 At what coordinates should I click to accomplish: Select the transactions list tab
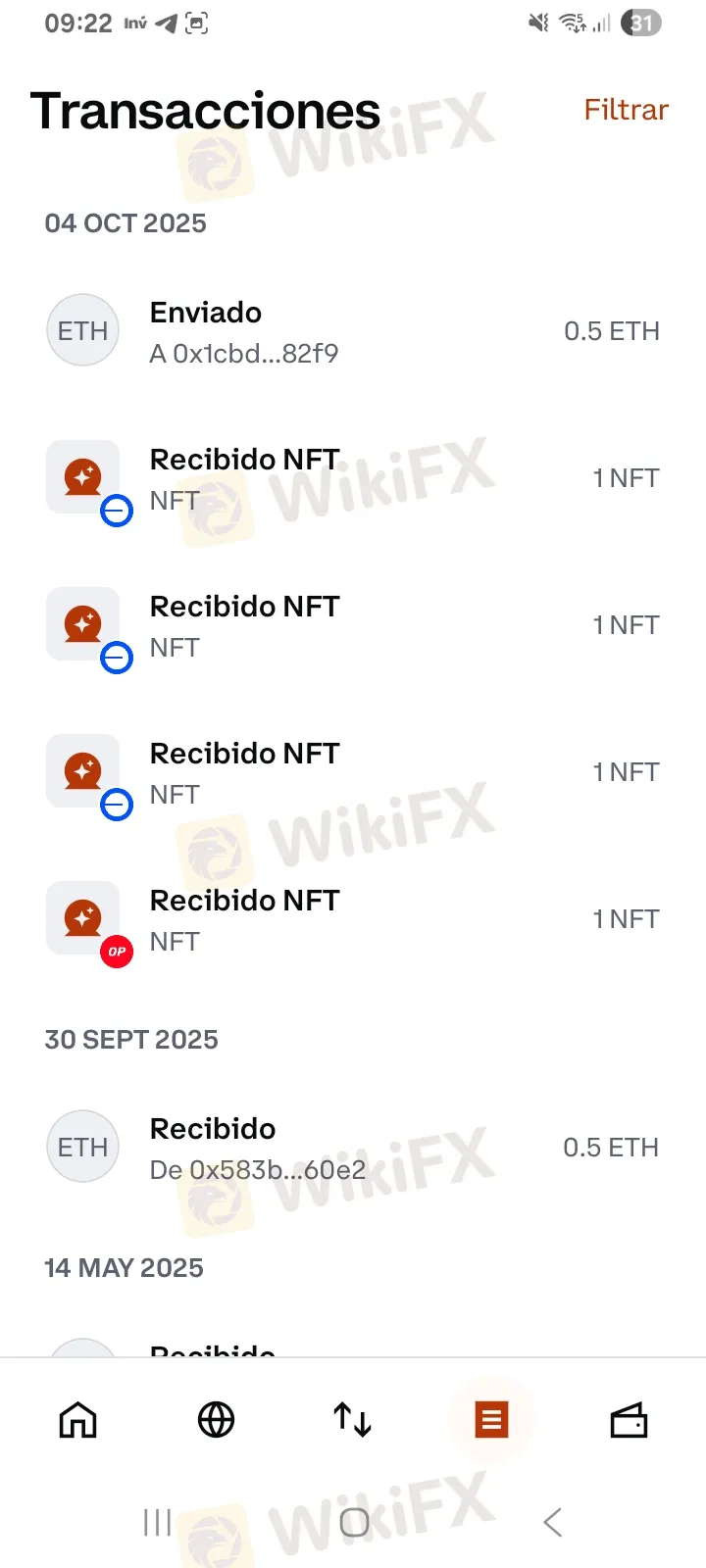point(491,1419)
